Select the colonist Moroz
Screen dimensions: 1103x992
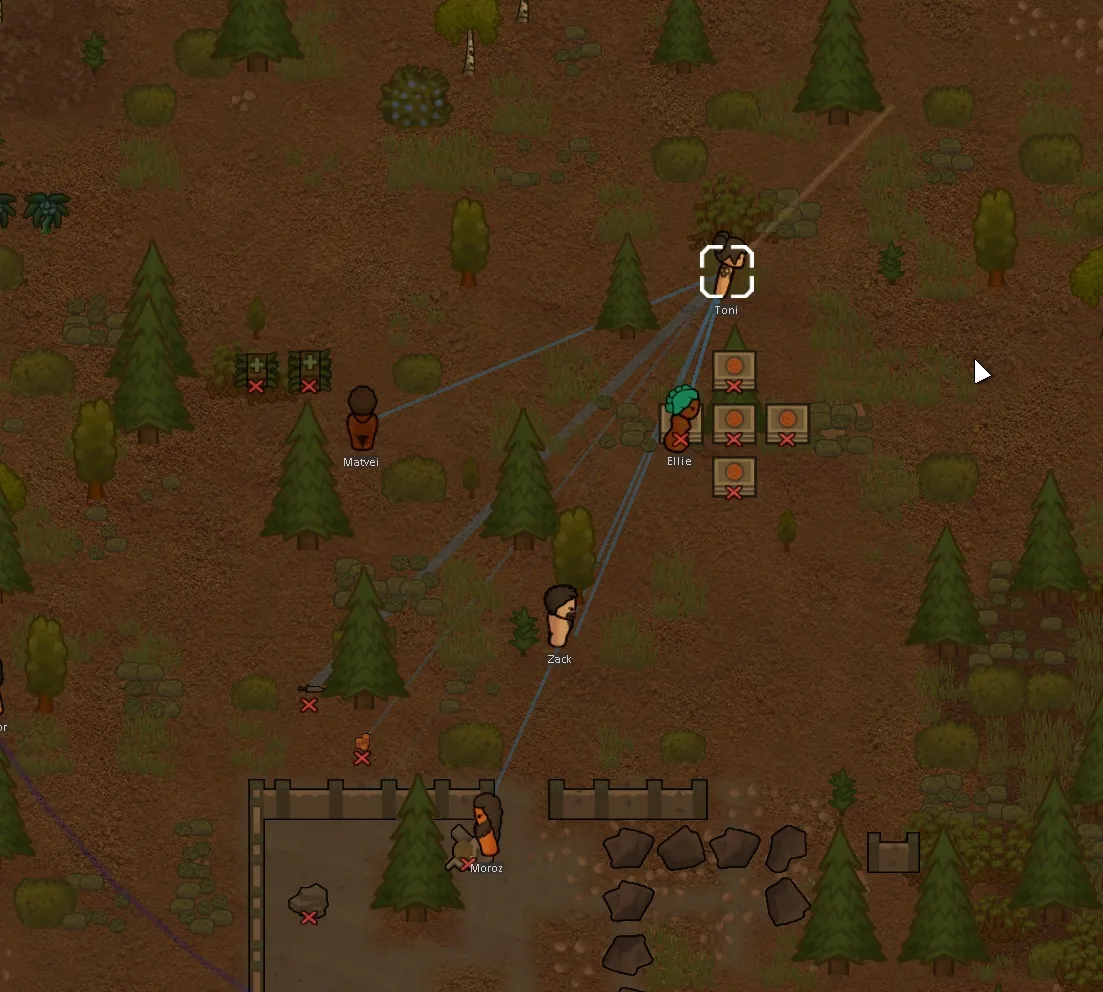coord(485,826)
